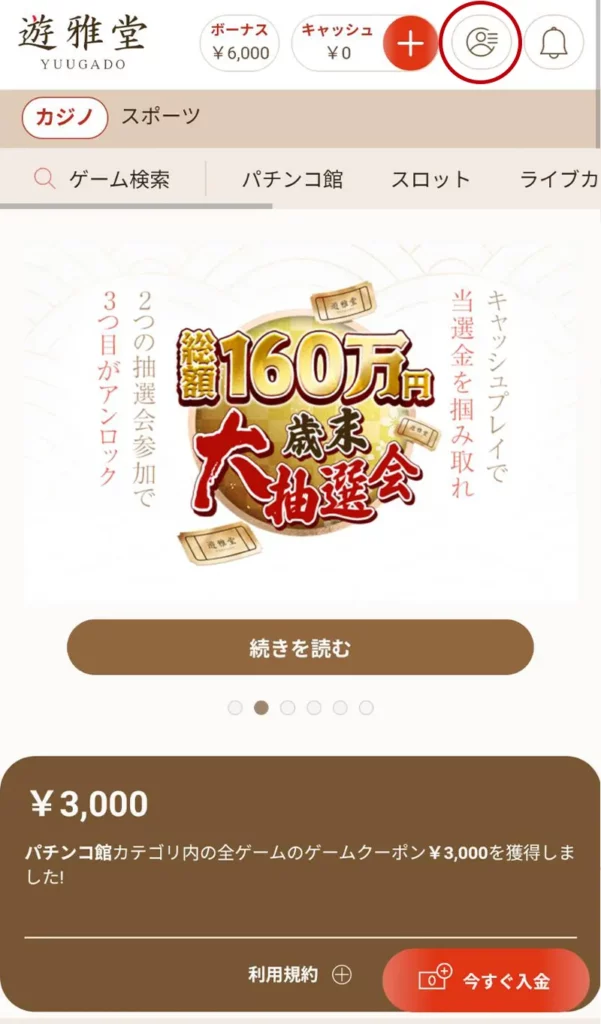Tap 今すぐ入金 to deposit now
The width and height of the screenshot is (601, 1024).
(485, 980)
